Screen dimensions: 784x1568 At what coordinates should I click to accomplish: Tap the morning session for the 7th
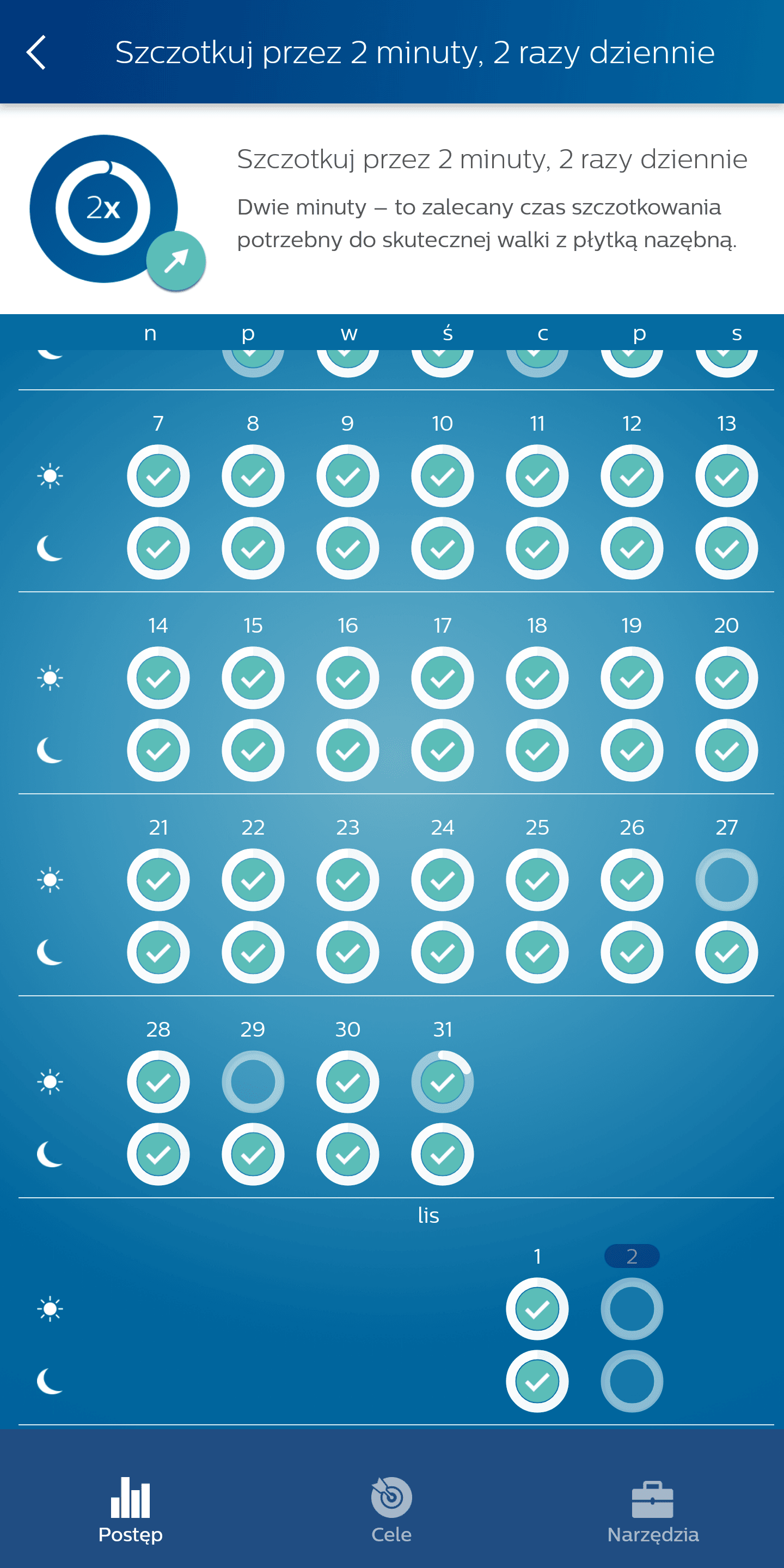(158, 475)
